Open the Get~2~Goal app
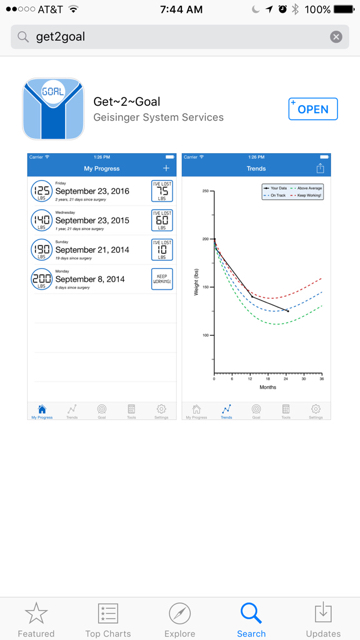 pyautogui.click(x=313, y=109)
